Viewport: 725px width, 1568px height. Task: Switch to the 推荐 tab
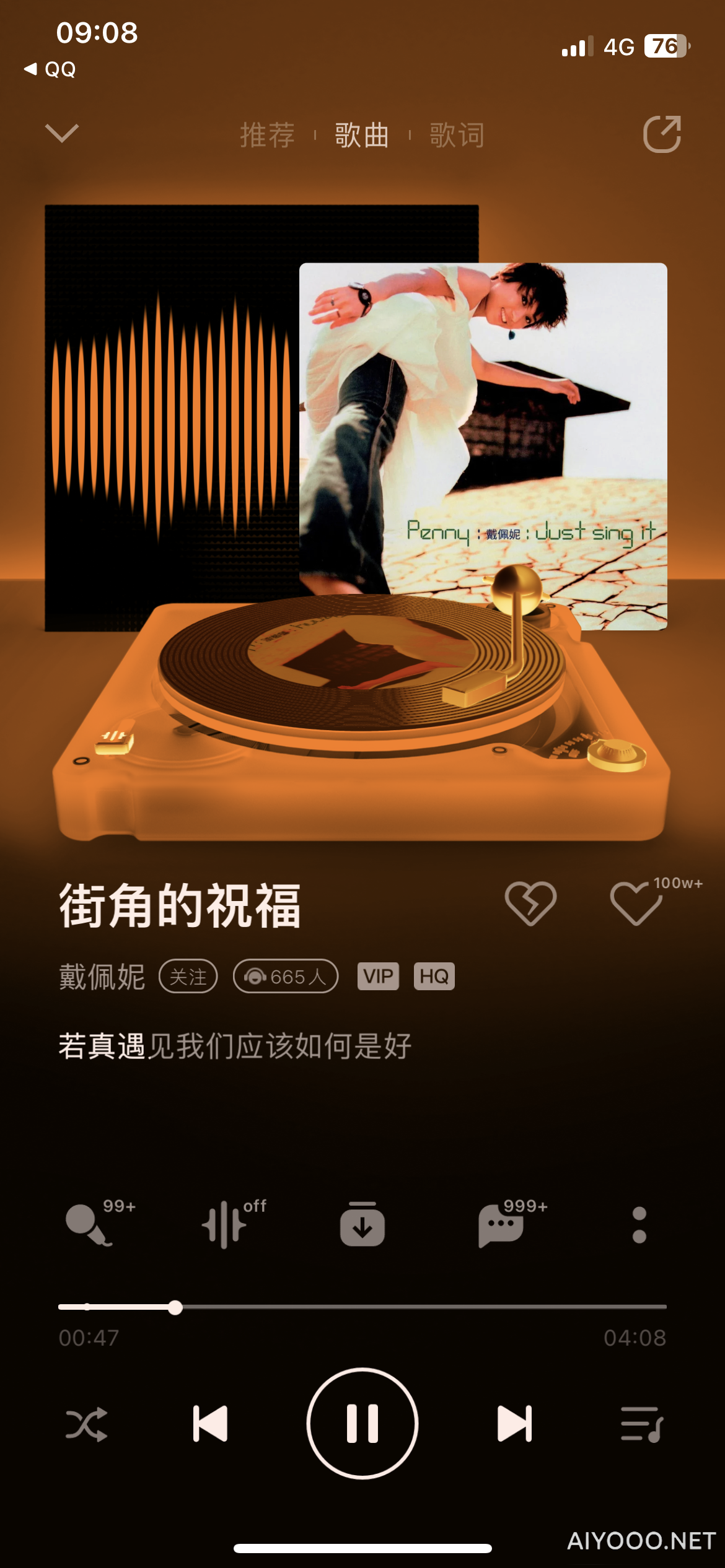point(267,135)
